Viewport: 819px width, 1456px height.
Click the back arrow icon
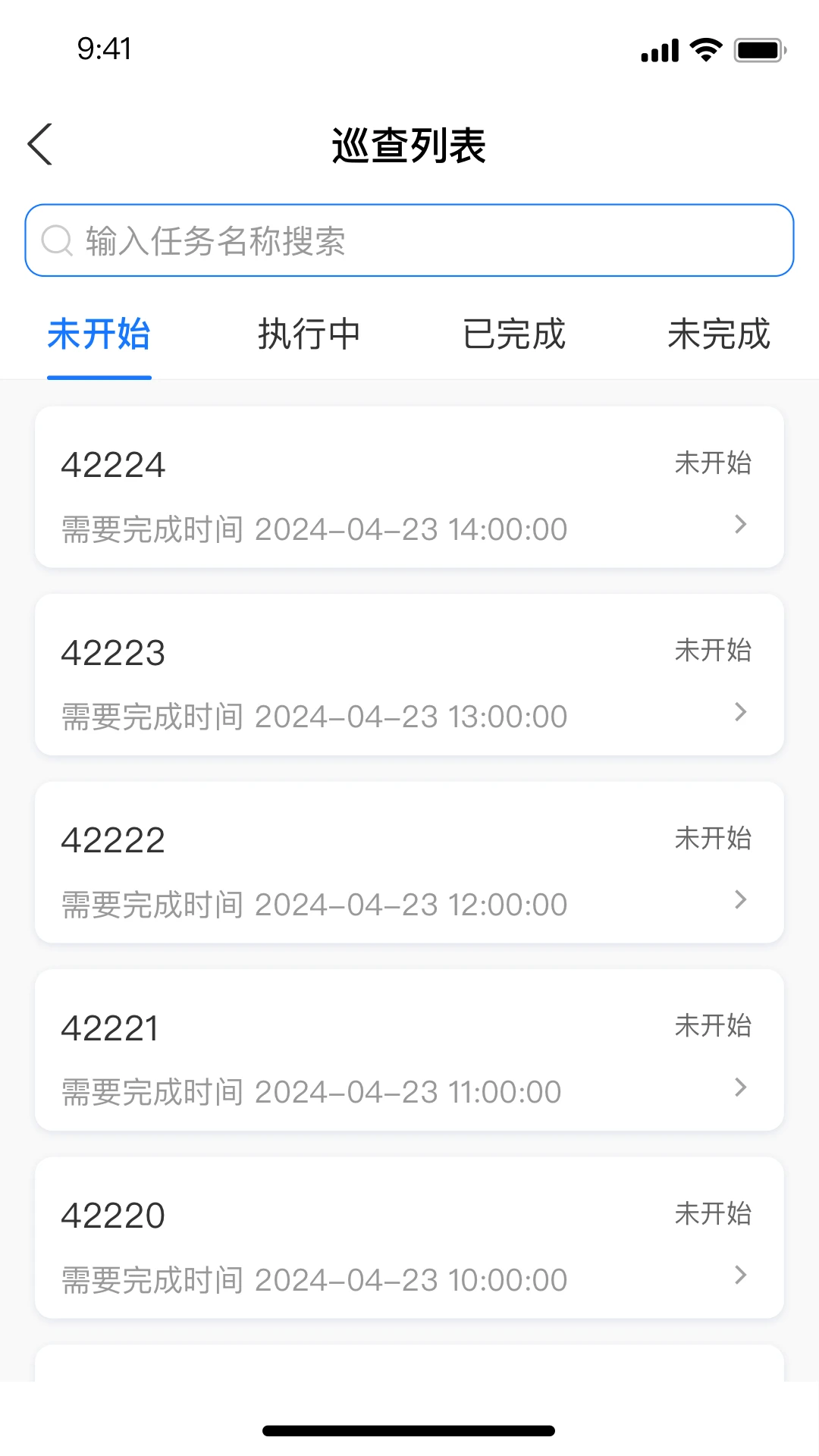coord(39,143)
